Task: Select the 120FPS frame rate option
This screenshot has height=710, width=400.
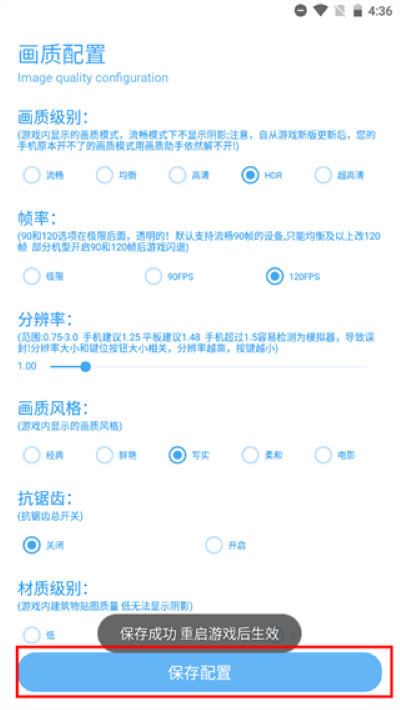Action: (x=293, y=276)
